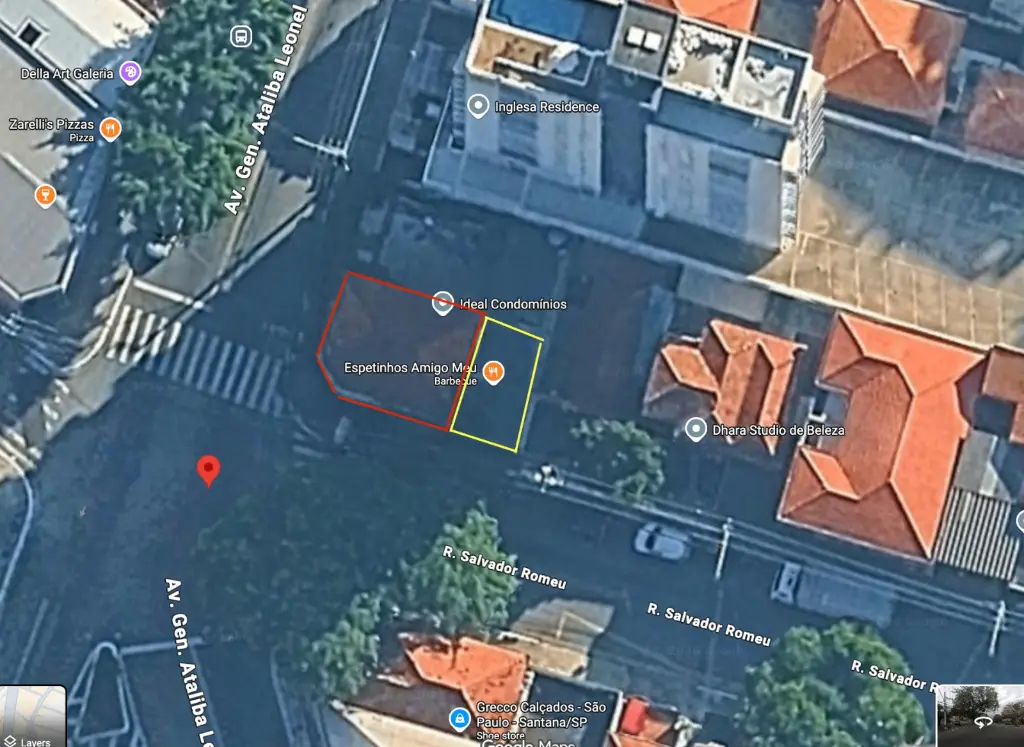Open Zarelli's Pizzas place marker
Screen dimensions: 1024x747
(110, 128)
